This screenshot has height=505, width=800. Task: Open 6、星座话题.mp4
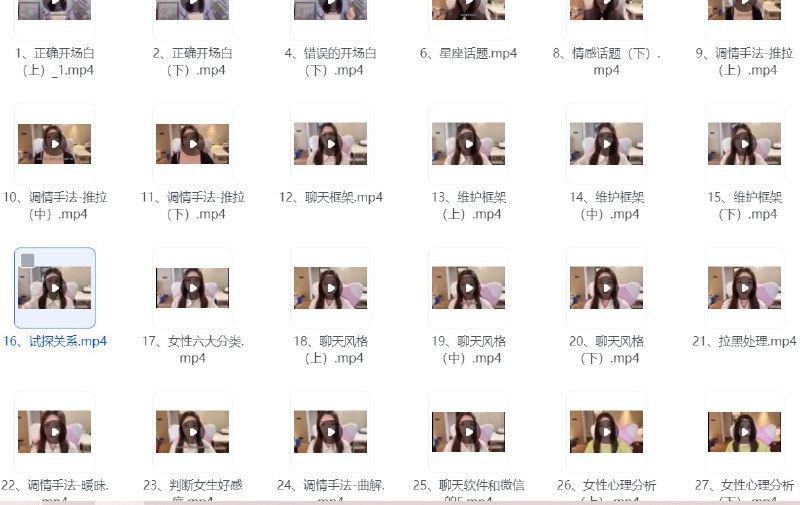click(468, 6)
